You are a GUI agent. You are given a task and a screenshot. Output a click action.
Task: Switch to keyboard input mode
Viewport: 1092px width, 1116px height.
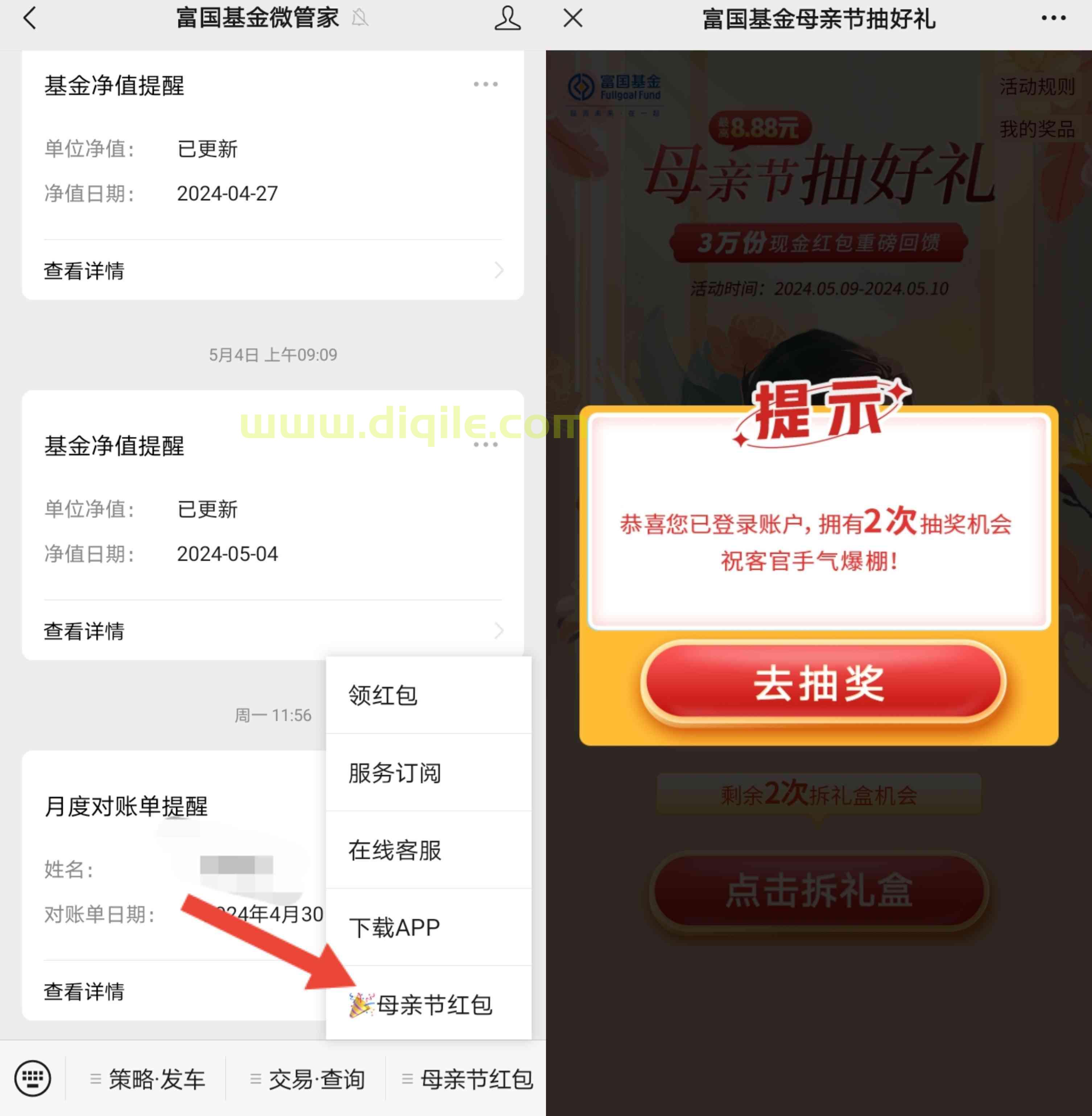tap(33, 1079)
